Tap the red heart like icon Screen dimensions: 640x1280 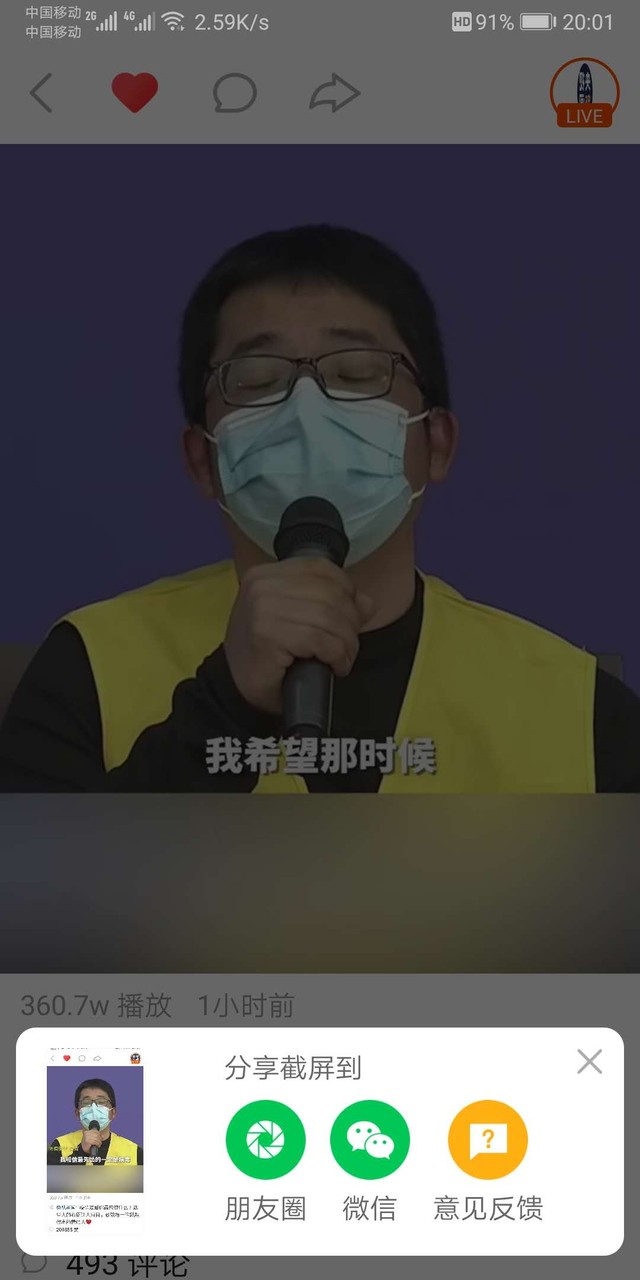point(134,93)
